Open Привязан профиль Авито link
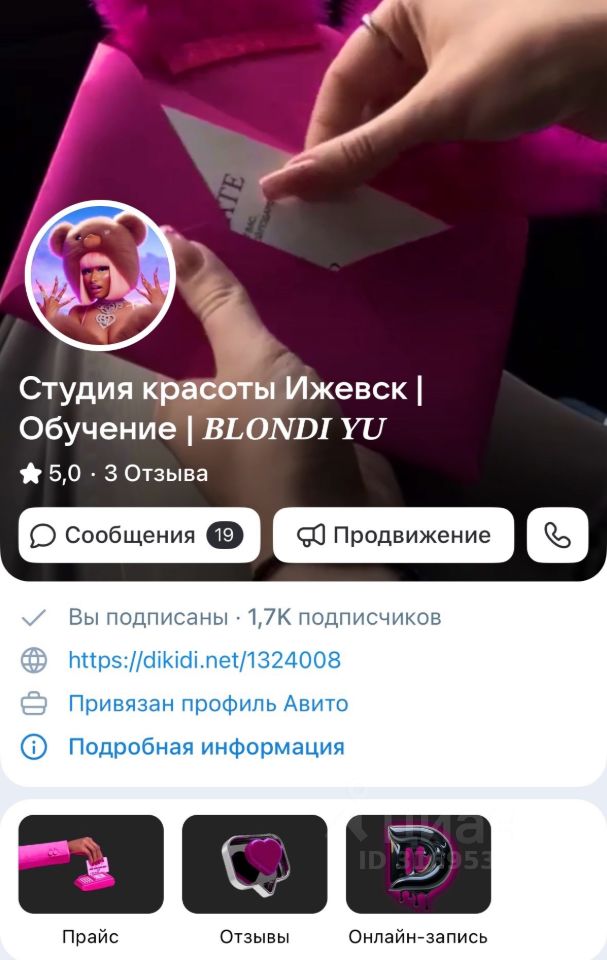607x960 pixels. [208, 703]
